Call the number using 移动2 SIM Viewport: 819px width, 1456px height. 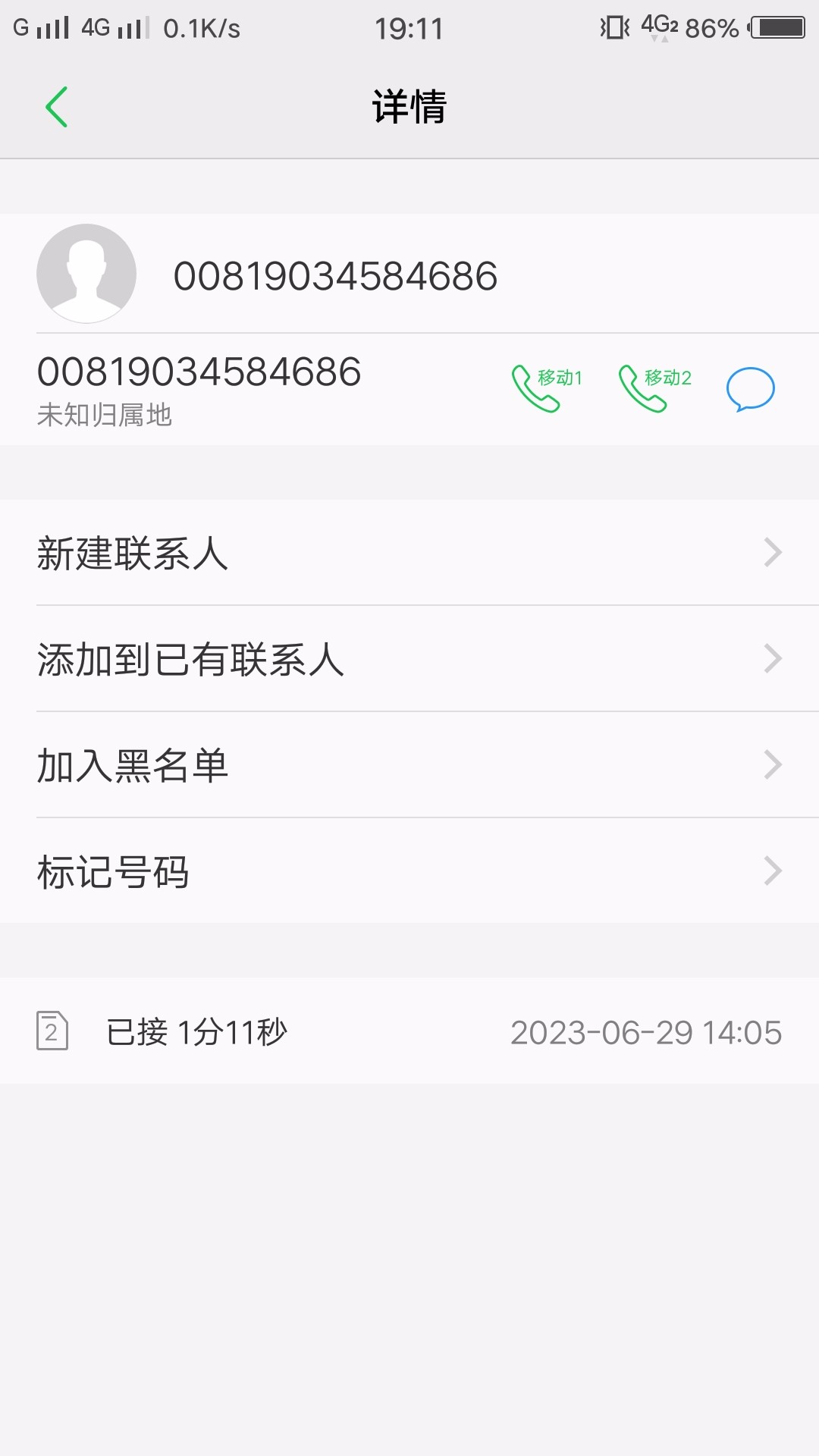point(654,388)
